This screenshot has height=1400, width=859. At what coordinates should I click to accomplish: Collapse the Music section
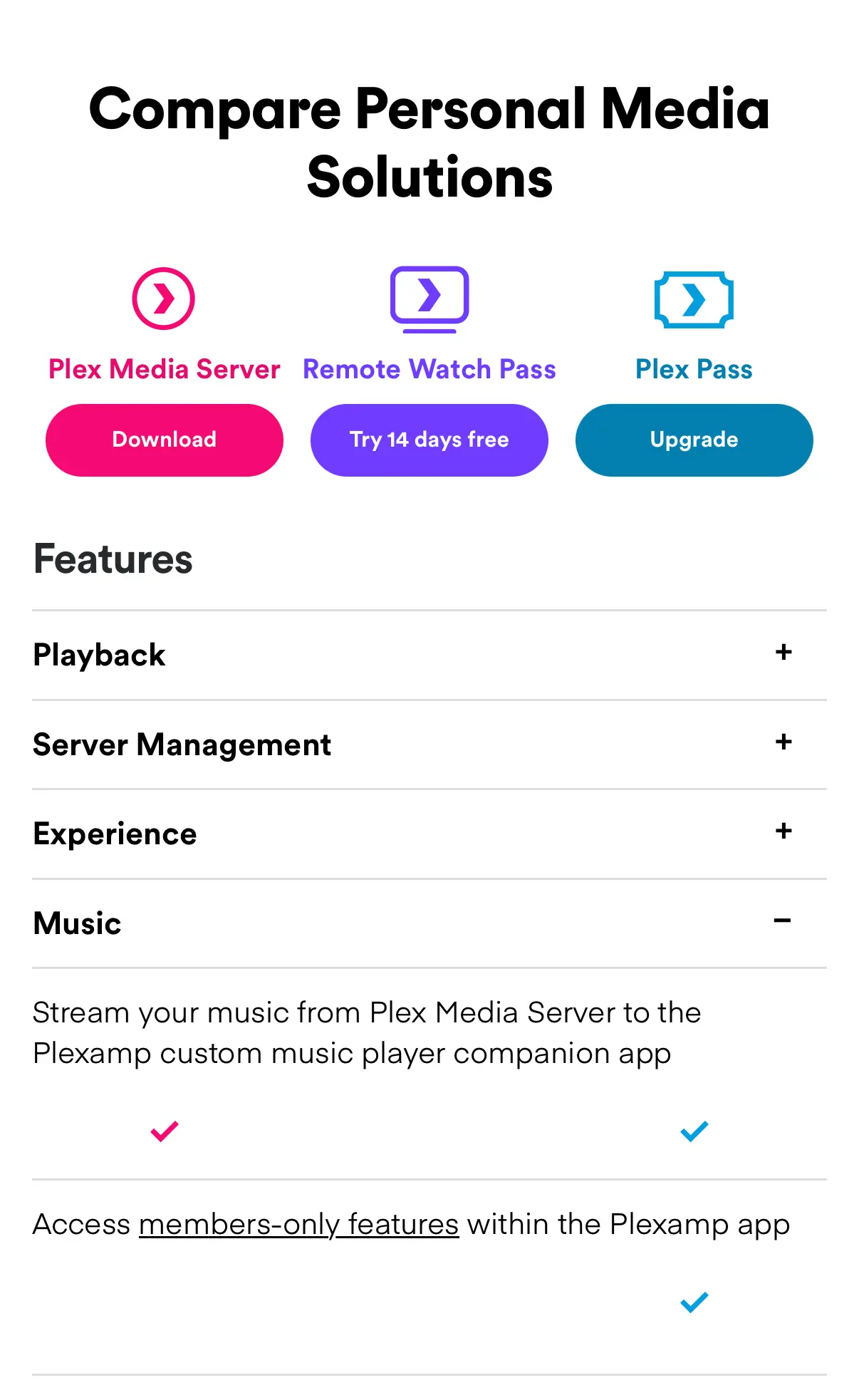point(783,921)
